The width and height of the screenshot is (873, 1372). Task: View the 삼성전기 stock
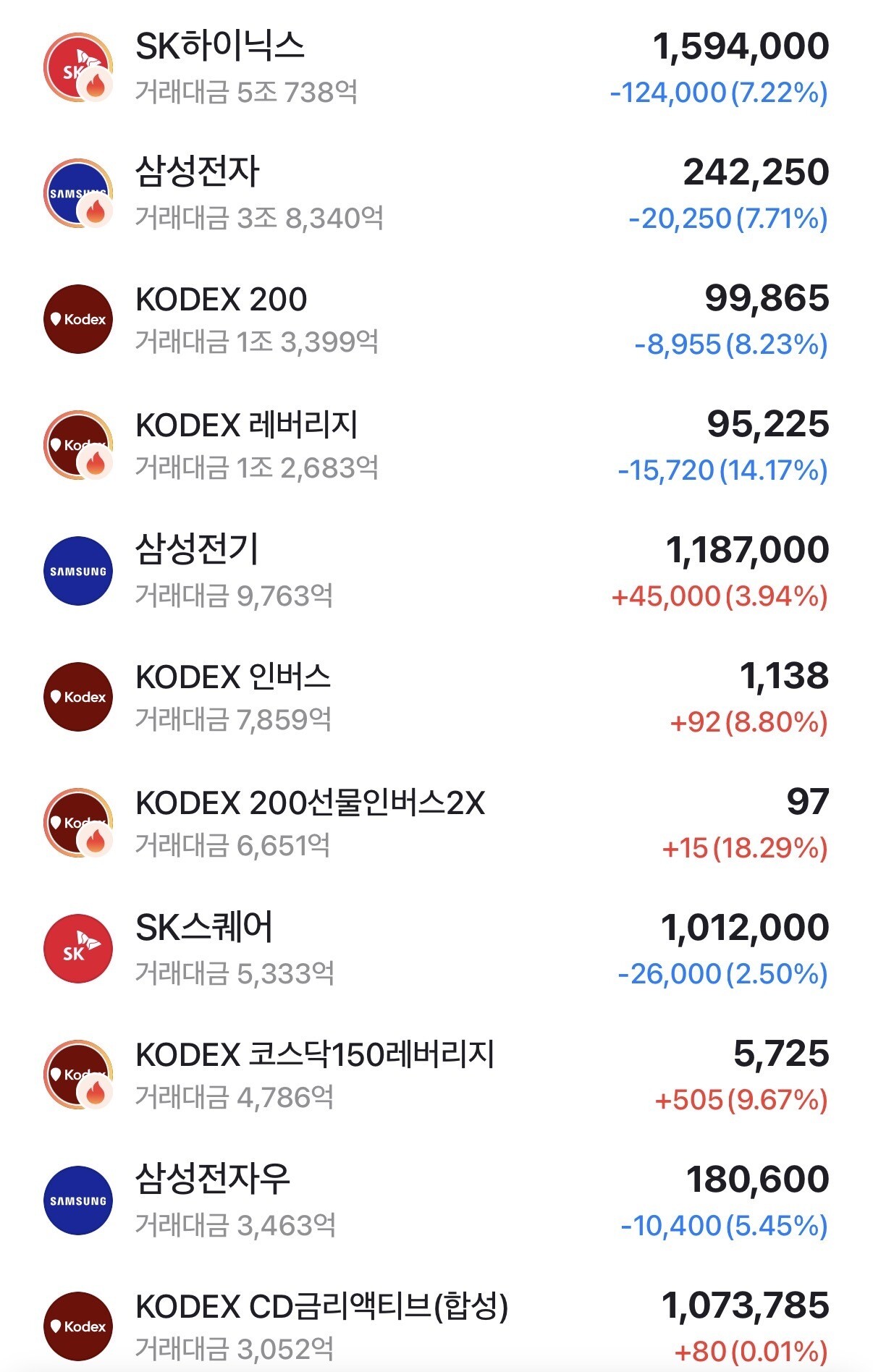(436, 571)
